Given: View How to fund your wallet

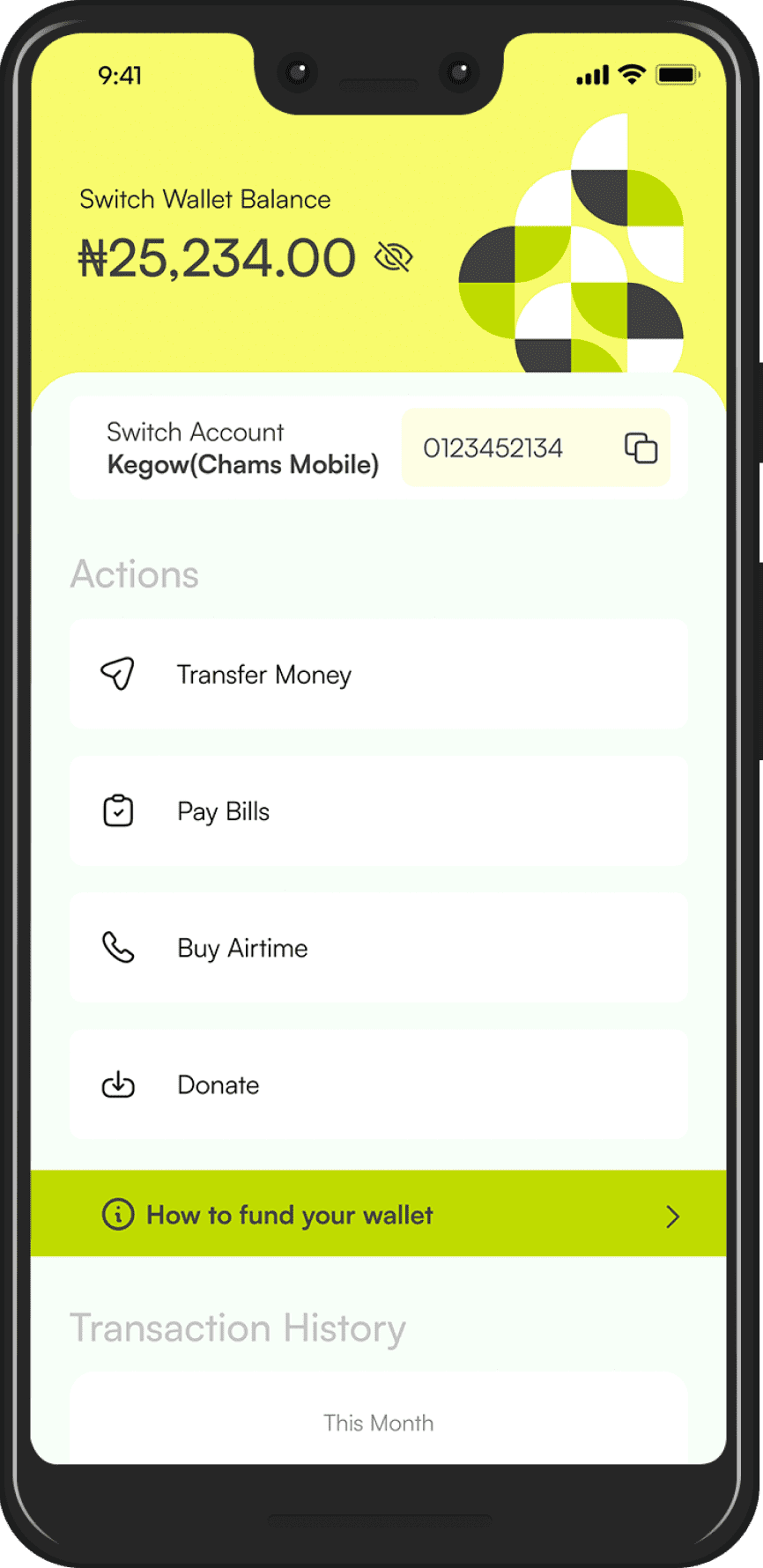Looking at the screenshot, I should pyautogui.click(x=379, y=1214).
